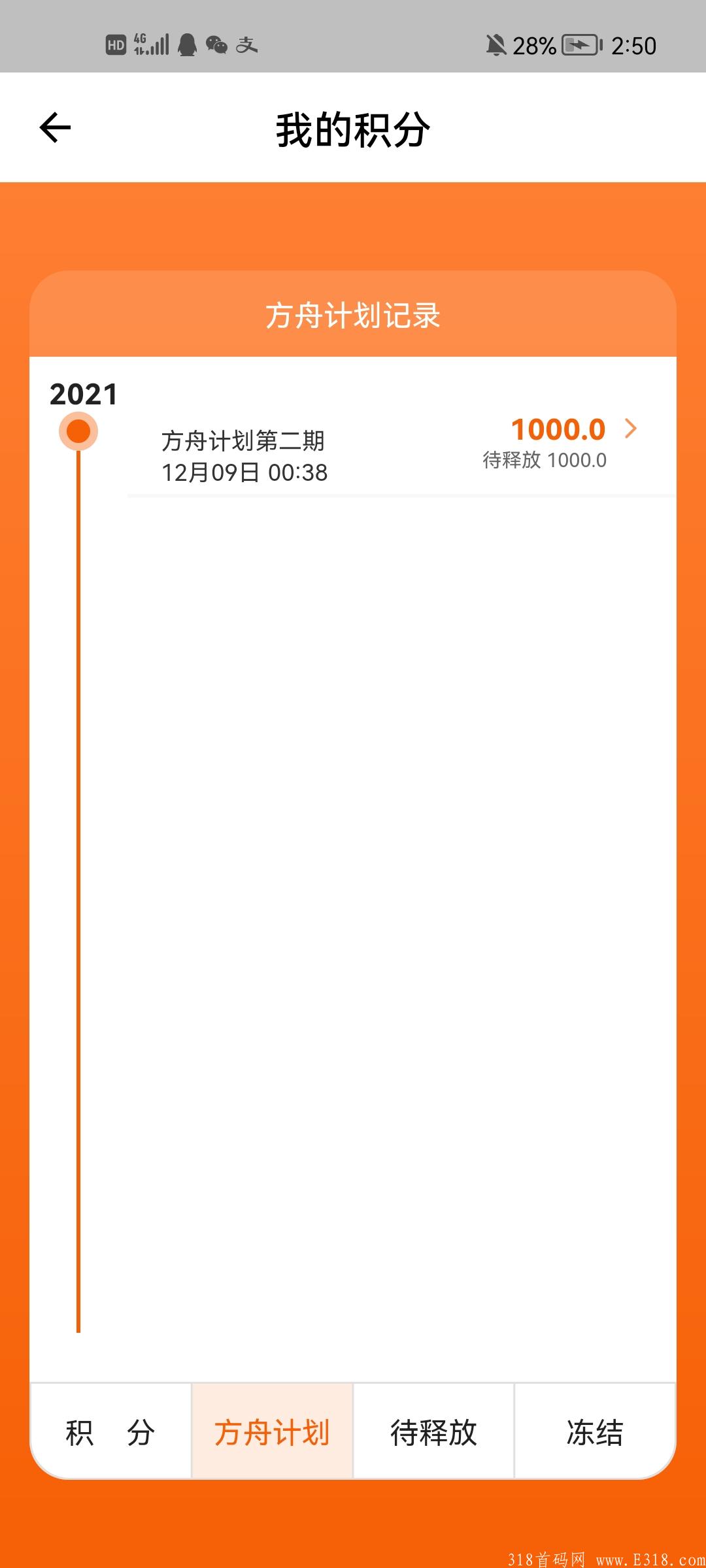
Task: Switch to the 积分 tab
Action: click(x=110, y=1432)
